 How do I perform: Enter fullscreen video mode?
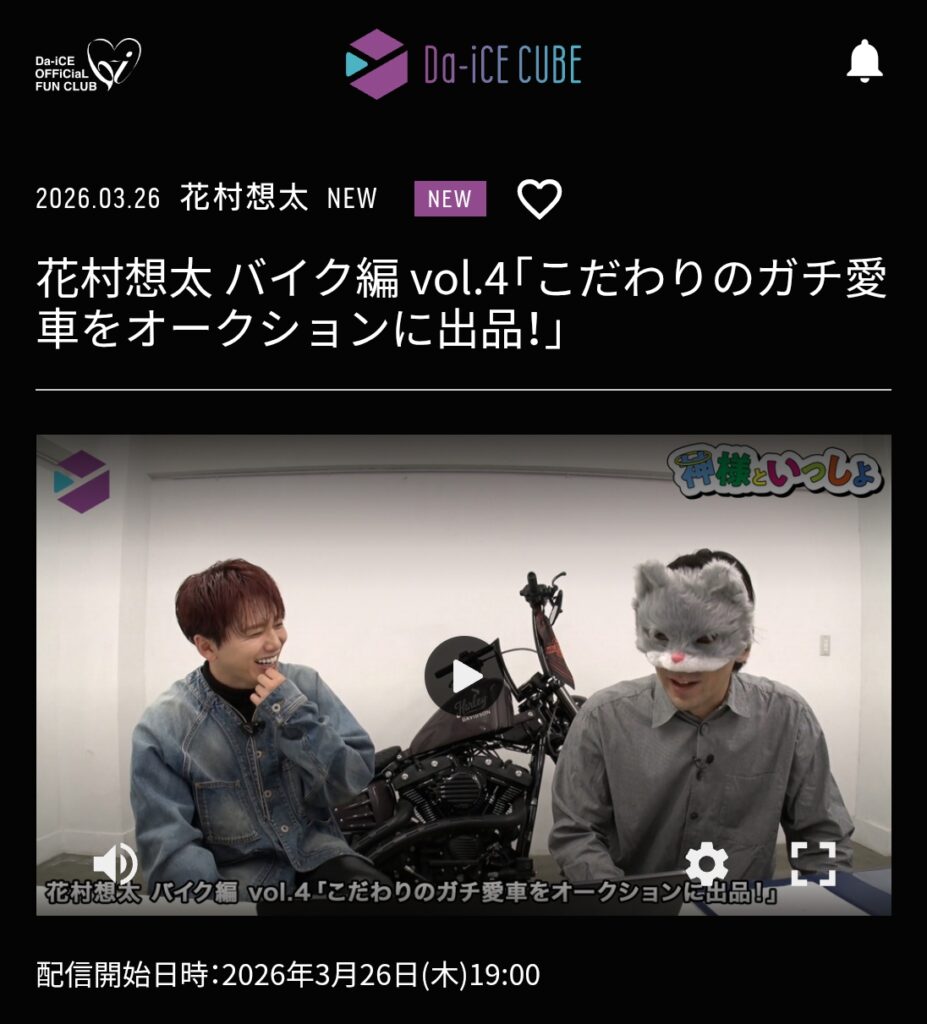pyautogui.click(x=812, y=863)
